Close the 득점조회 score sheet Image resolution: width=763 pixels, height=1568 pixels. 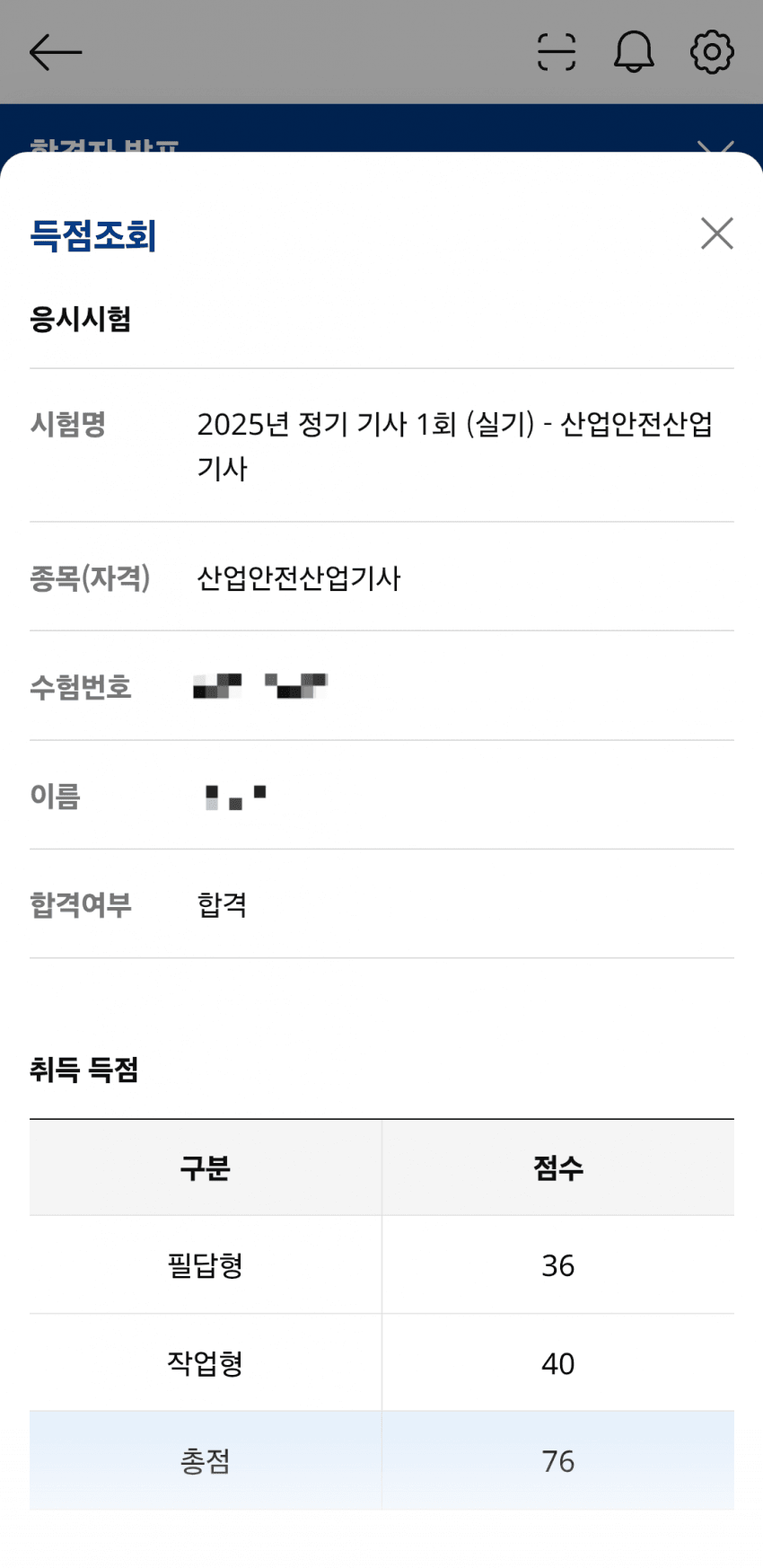tap(717, 233)
